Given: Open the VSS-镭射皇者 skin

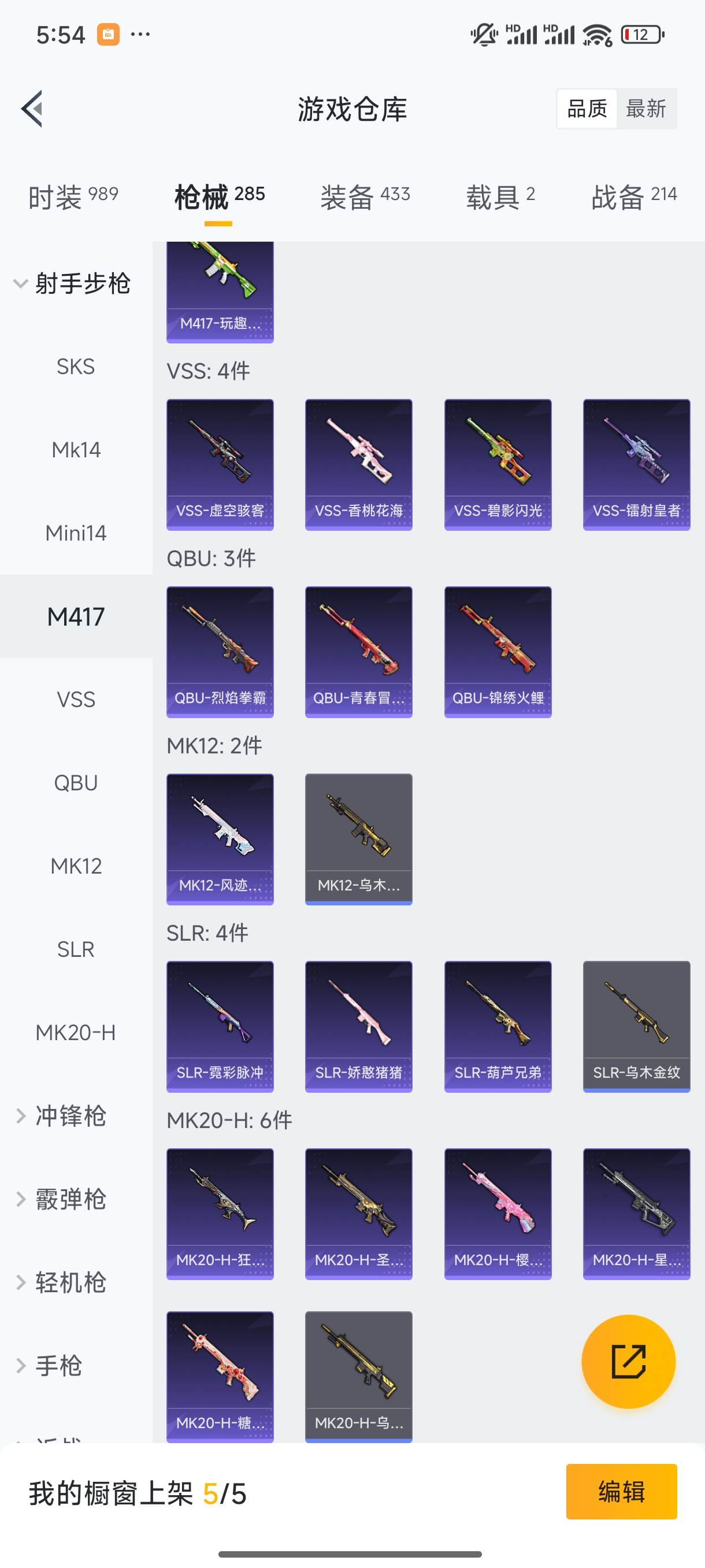Looking at the screenshot, I should [636, 464].
